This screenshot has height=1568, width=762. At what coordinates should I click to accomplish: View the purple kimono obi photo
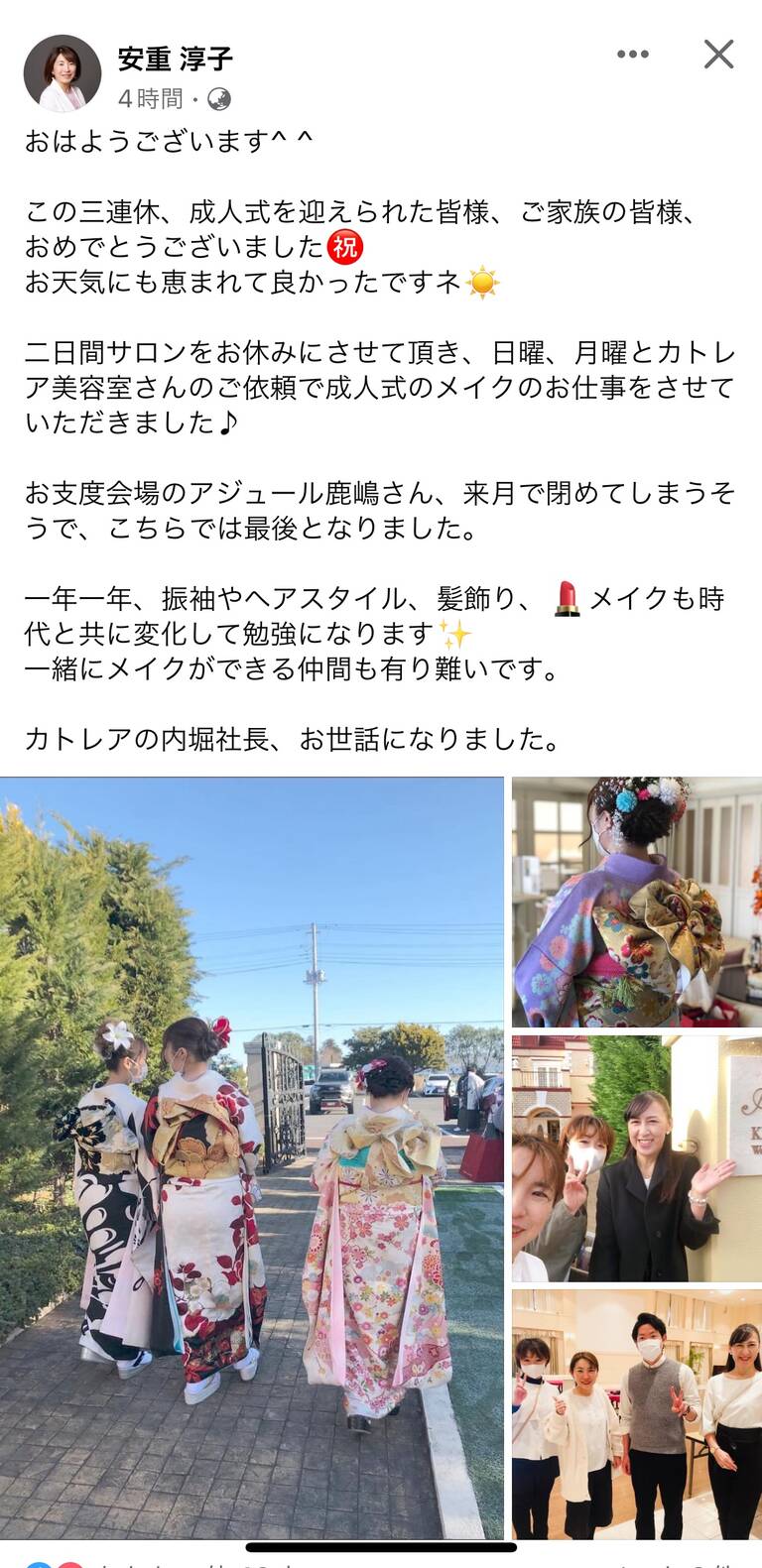pyautogui.click(x=636, y=903)
